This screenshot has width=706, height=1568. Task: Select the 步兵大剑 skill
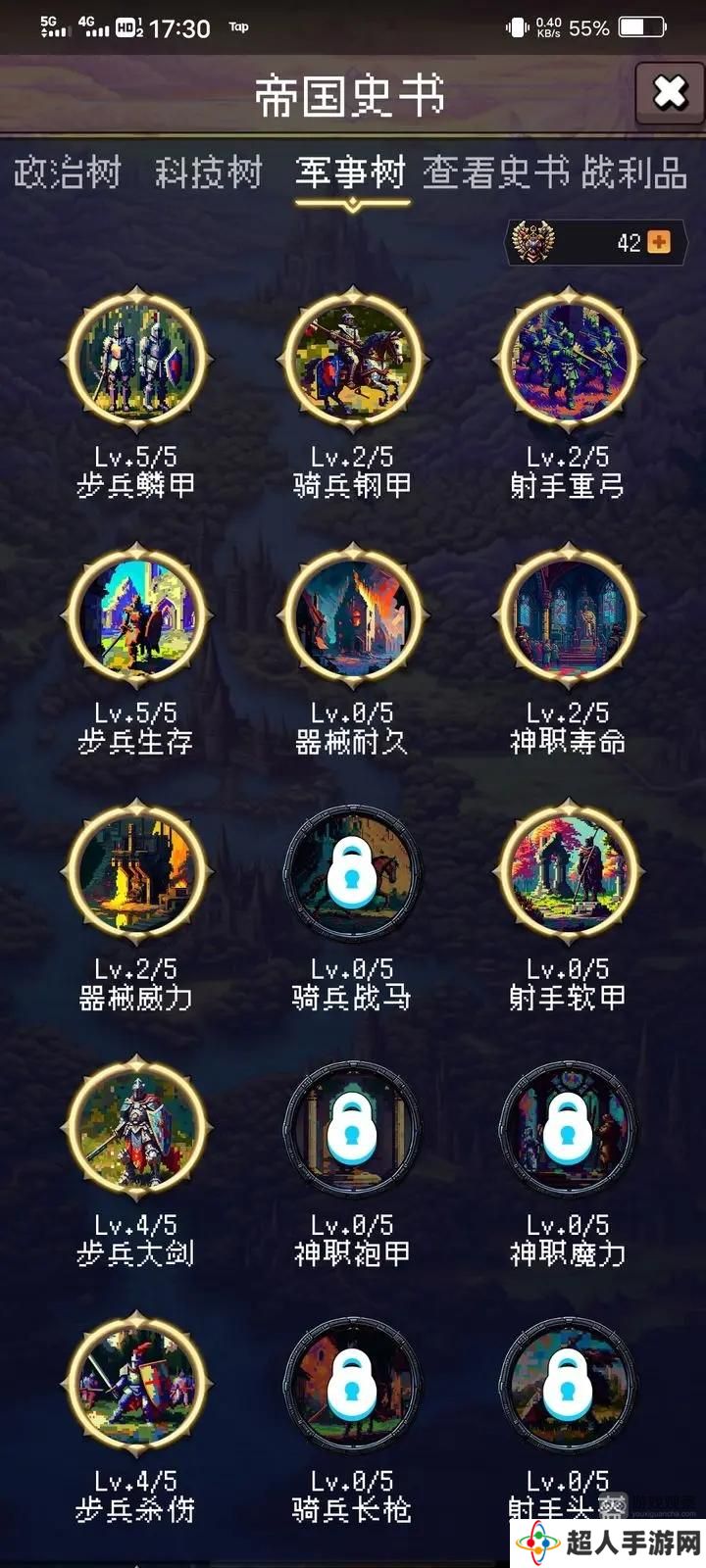[x=136, y=1128]
